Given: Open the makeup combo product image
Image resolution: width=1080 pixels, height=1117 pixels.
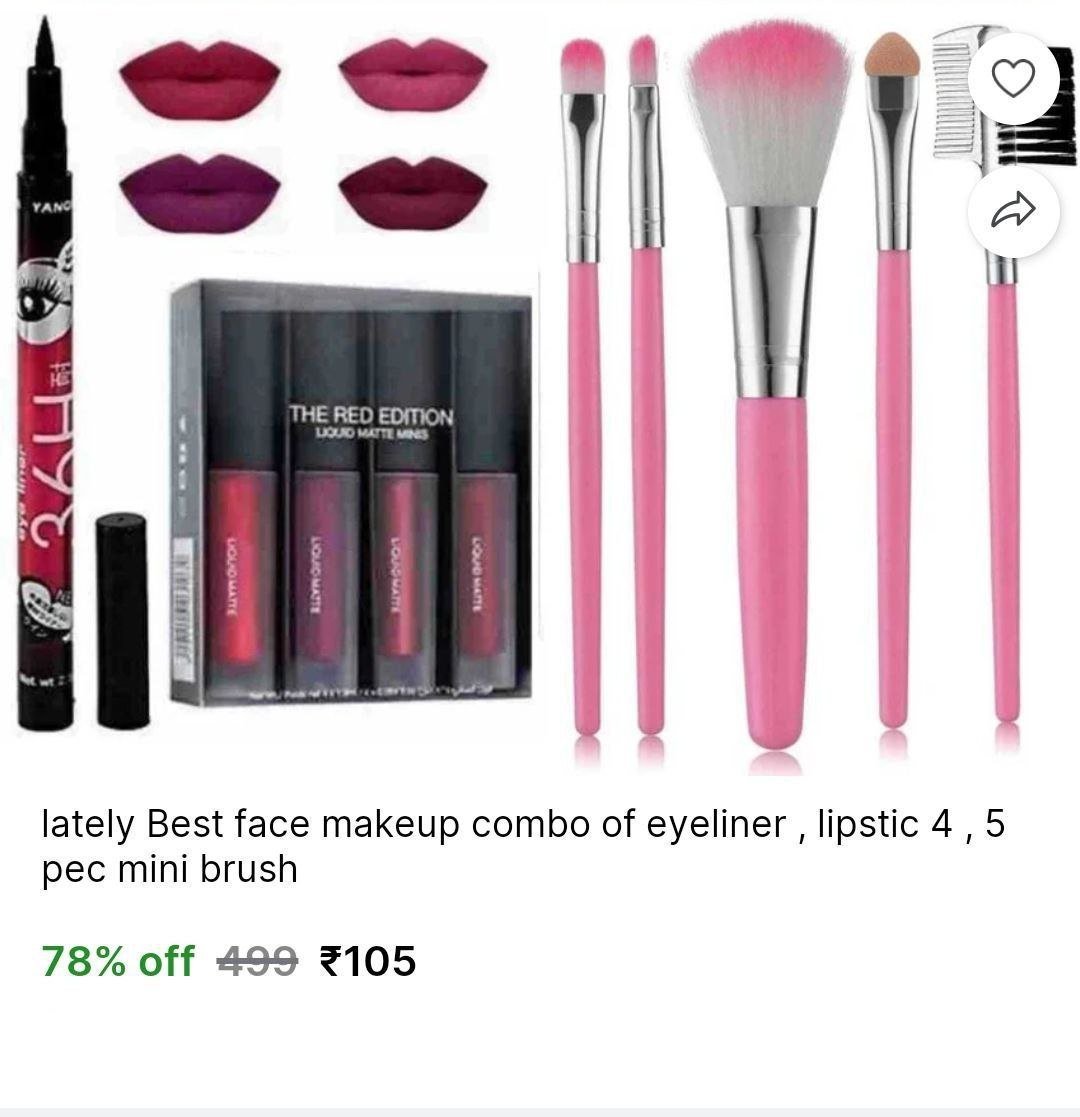Looking at the screenshot, I should coord(500,400).
